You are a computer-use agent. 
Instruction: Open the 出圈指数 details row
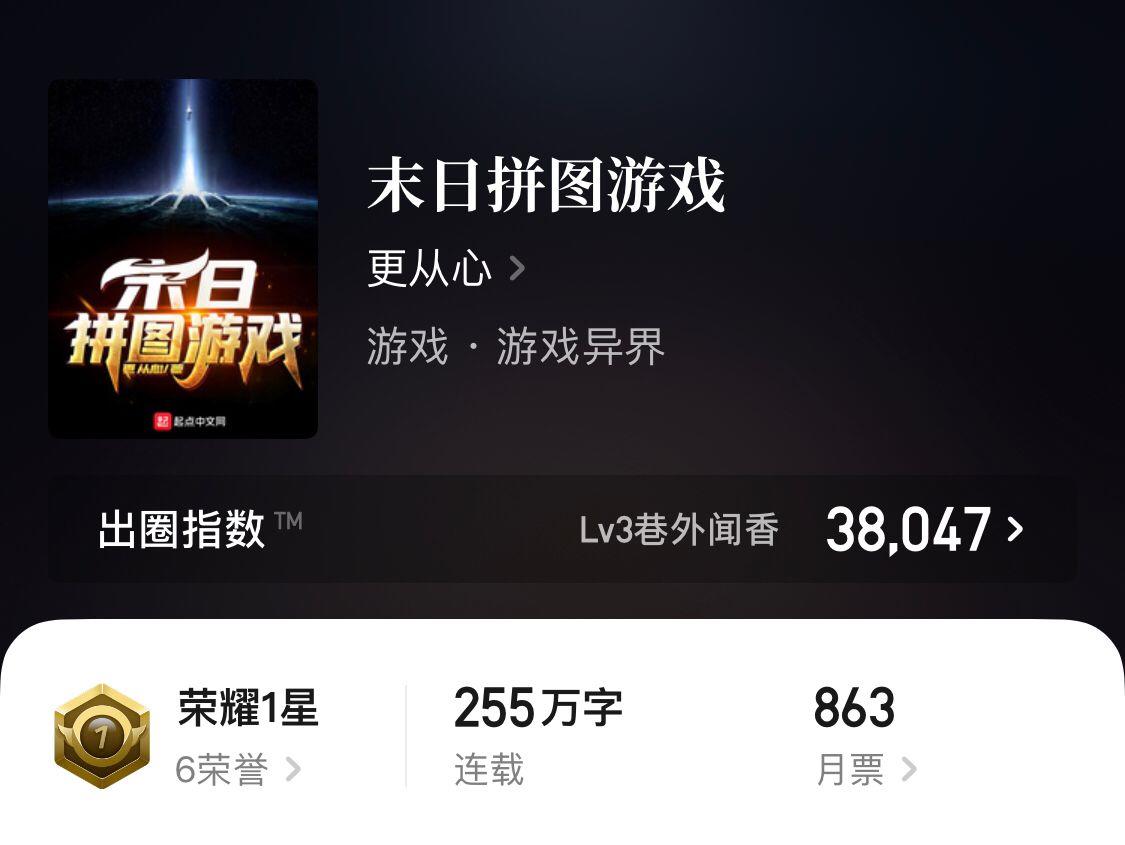(x=562, y=529)
